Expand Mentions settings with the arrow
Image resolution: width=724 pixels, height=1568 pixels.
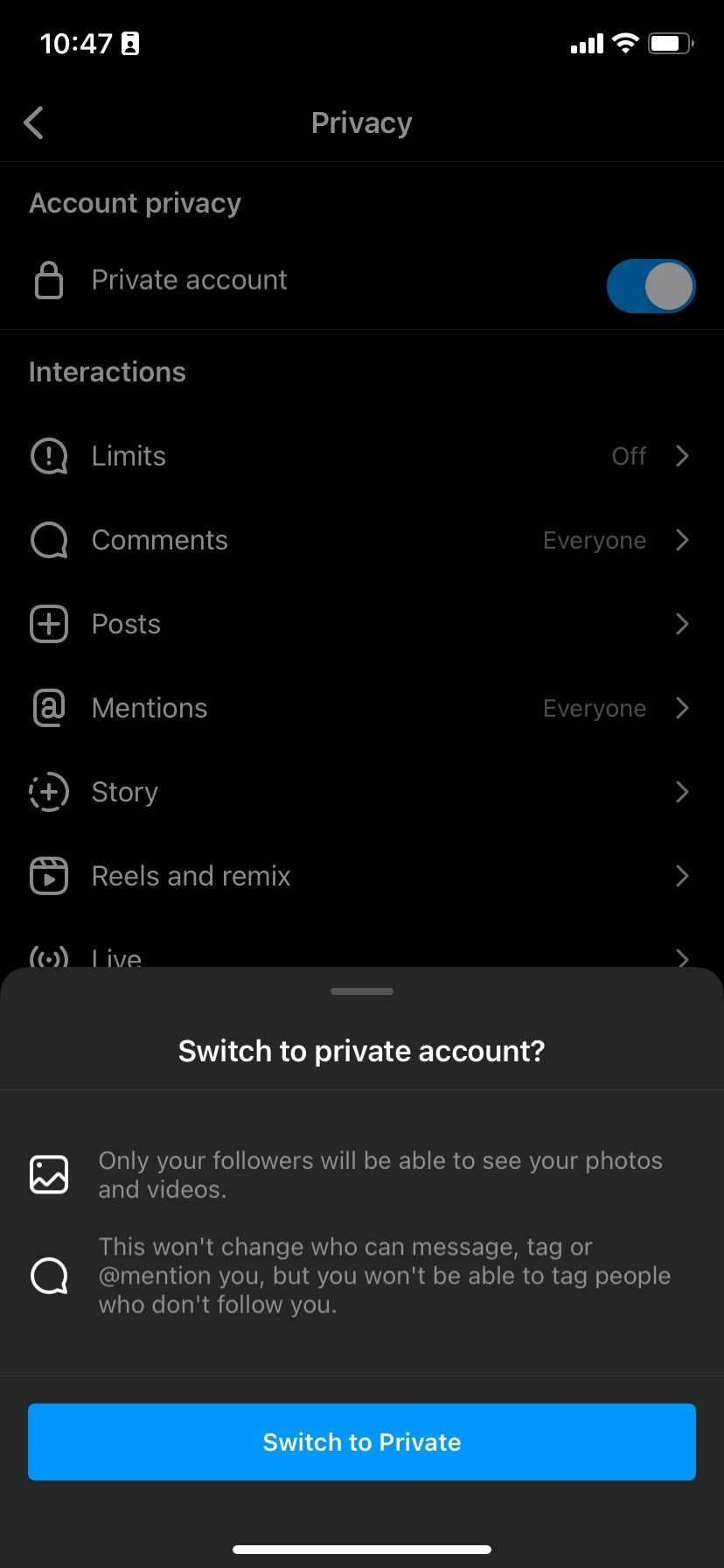683,708
